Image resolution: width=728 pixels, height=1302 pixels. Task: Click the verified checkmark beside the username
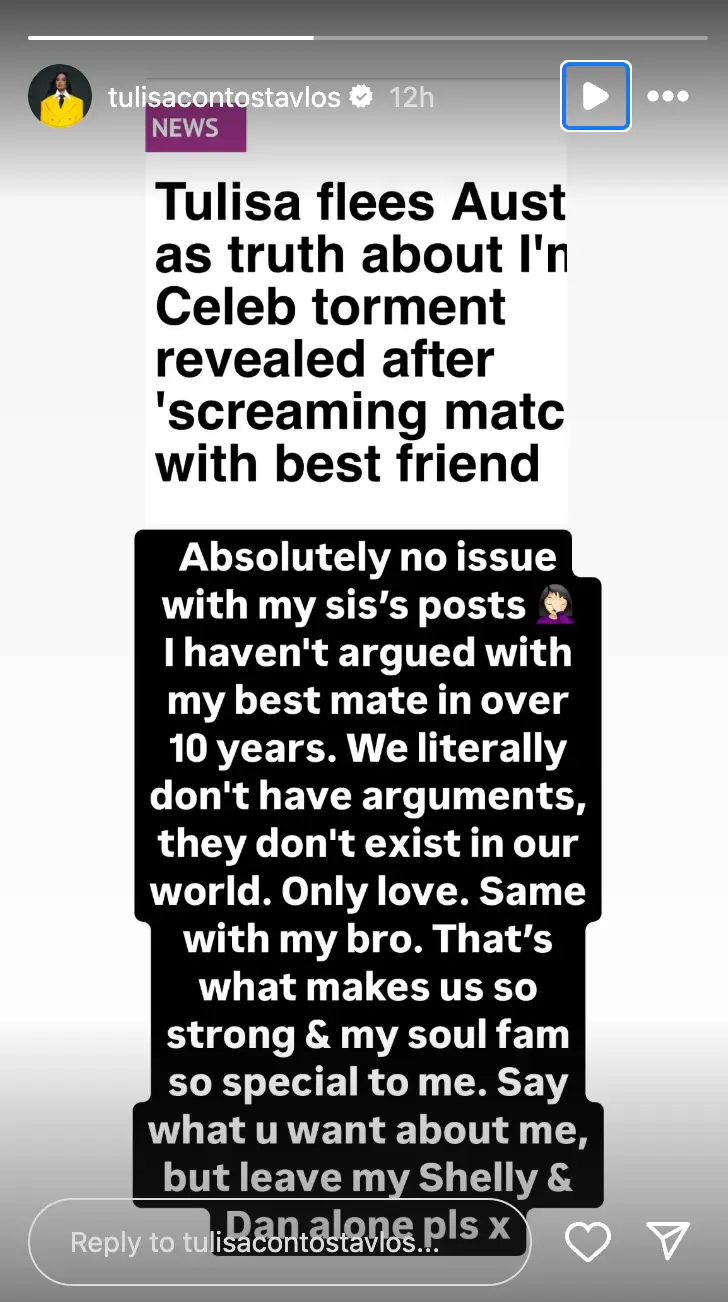(361, 97)
